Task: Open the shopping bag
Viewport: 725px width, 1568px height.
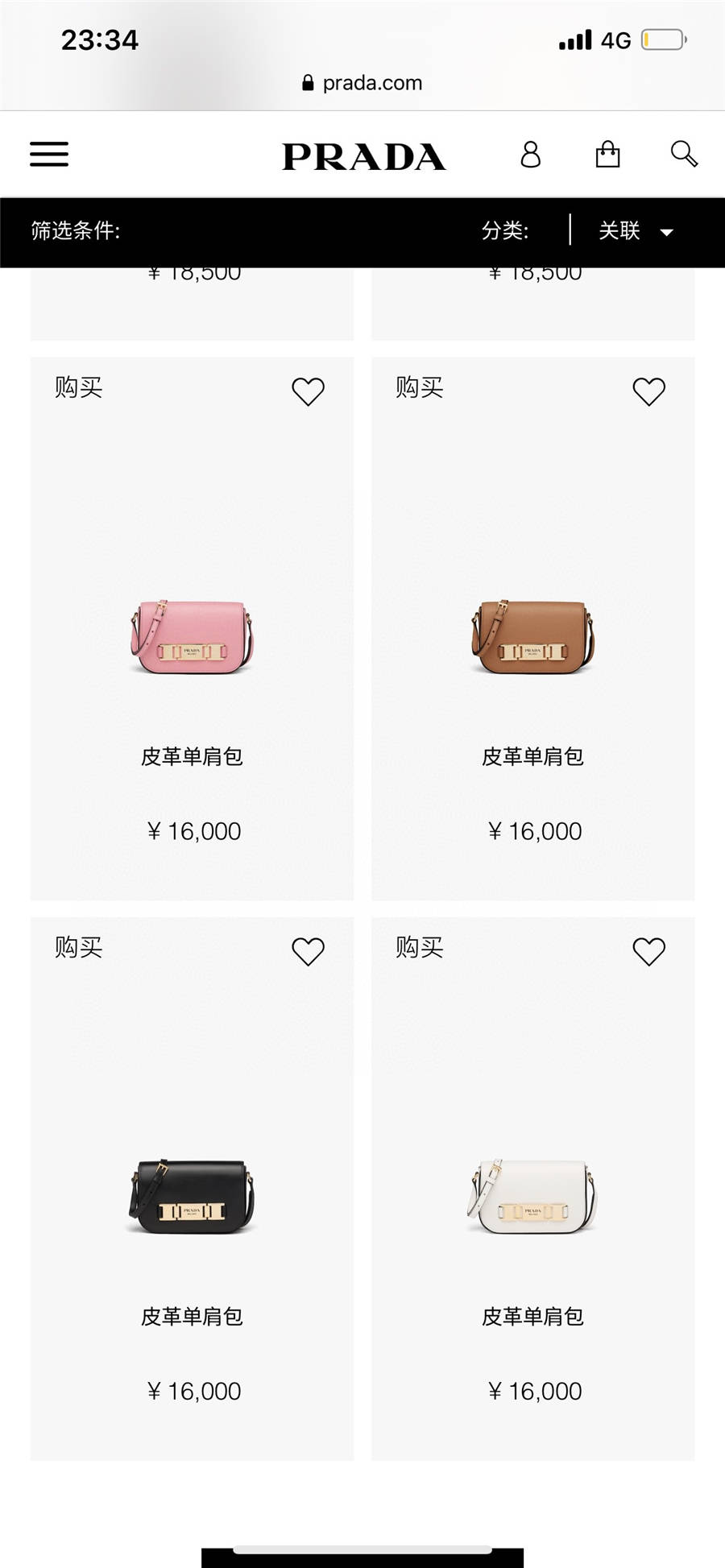Action: click(607, 154)
